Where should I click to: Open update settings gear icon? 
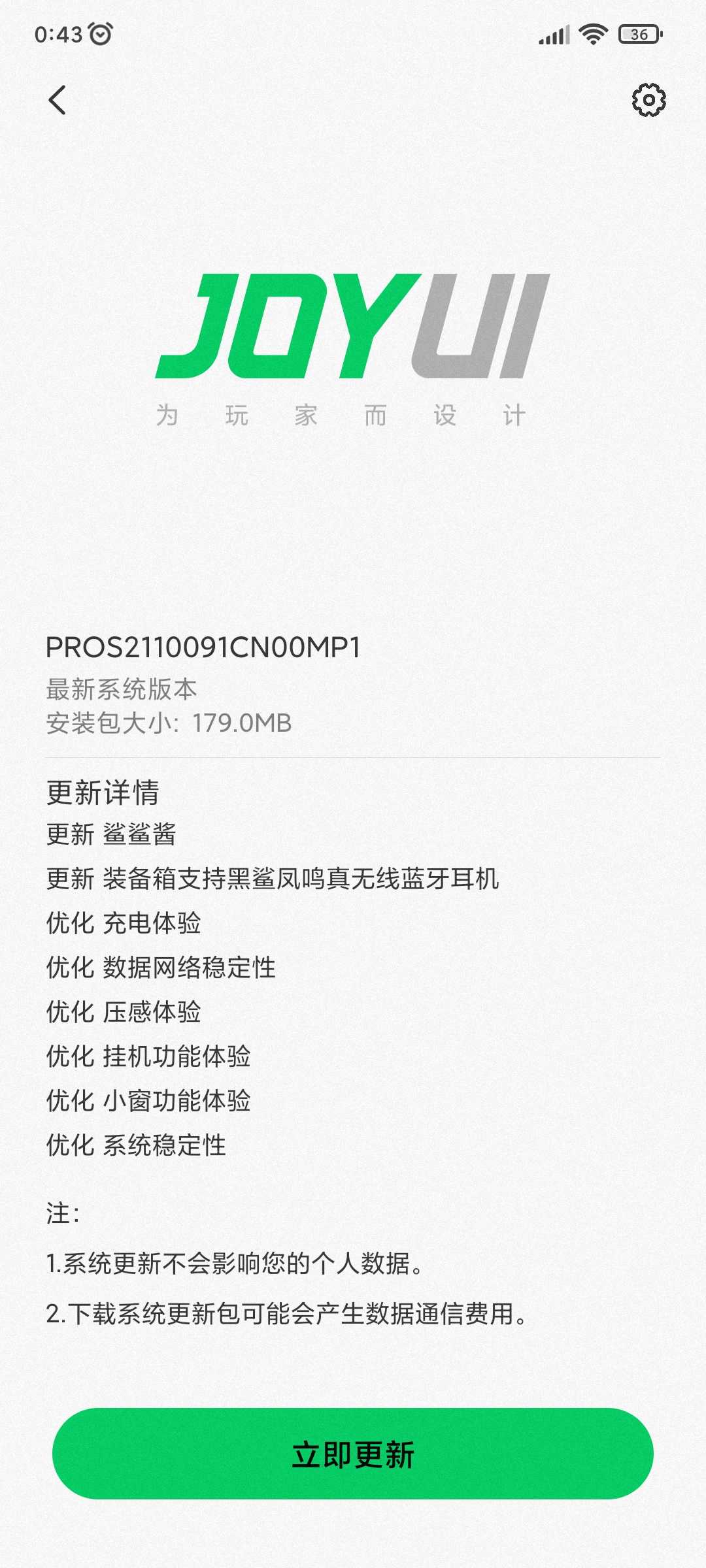pos(648,100)
